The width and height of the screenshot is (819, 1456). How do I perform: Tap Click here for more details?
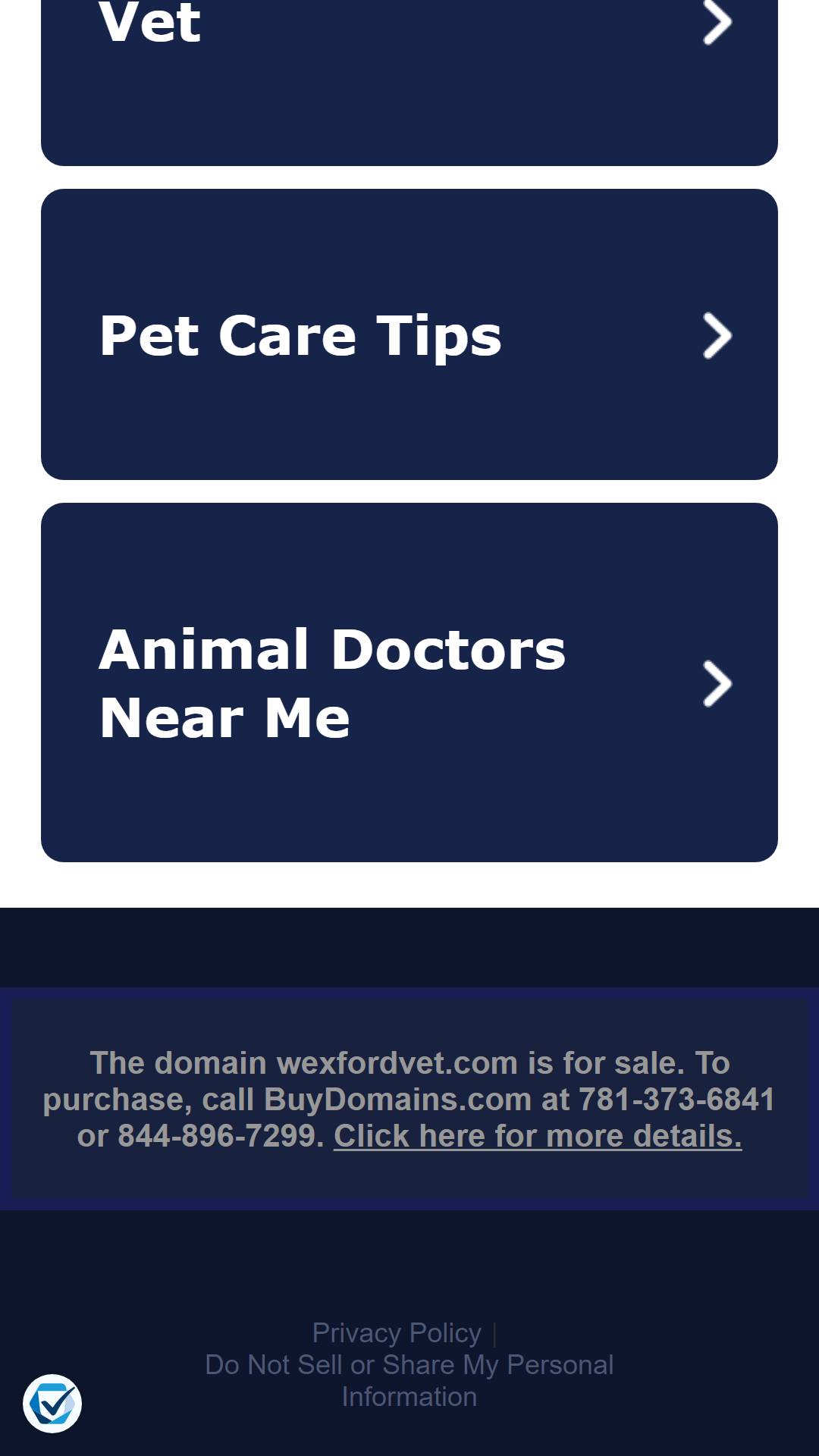click(538, 1136)
